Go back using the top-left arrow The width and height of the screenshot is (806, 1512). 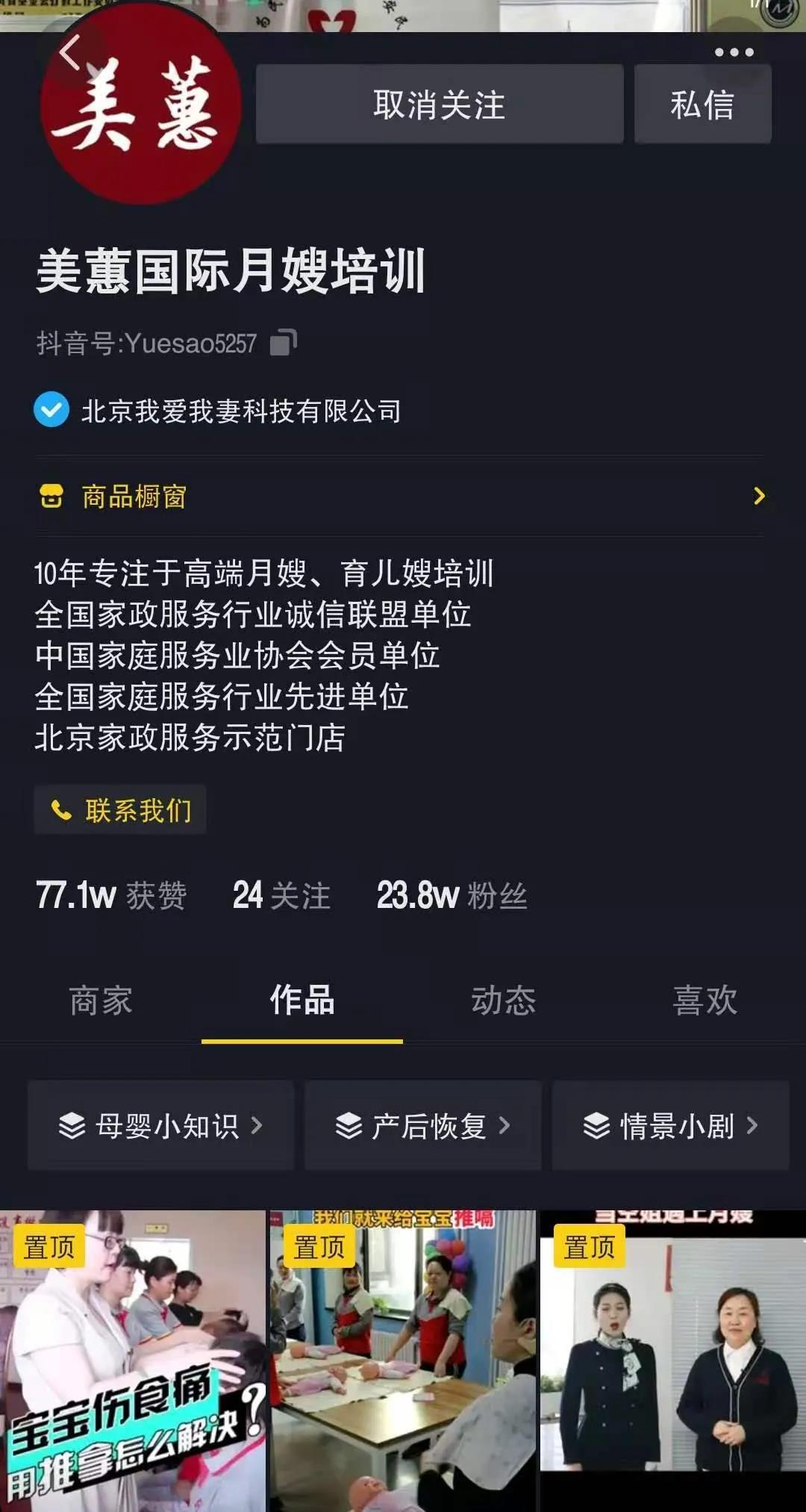coord(69,53)
